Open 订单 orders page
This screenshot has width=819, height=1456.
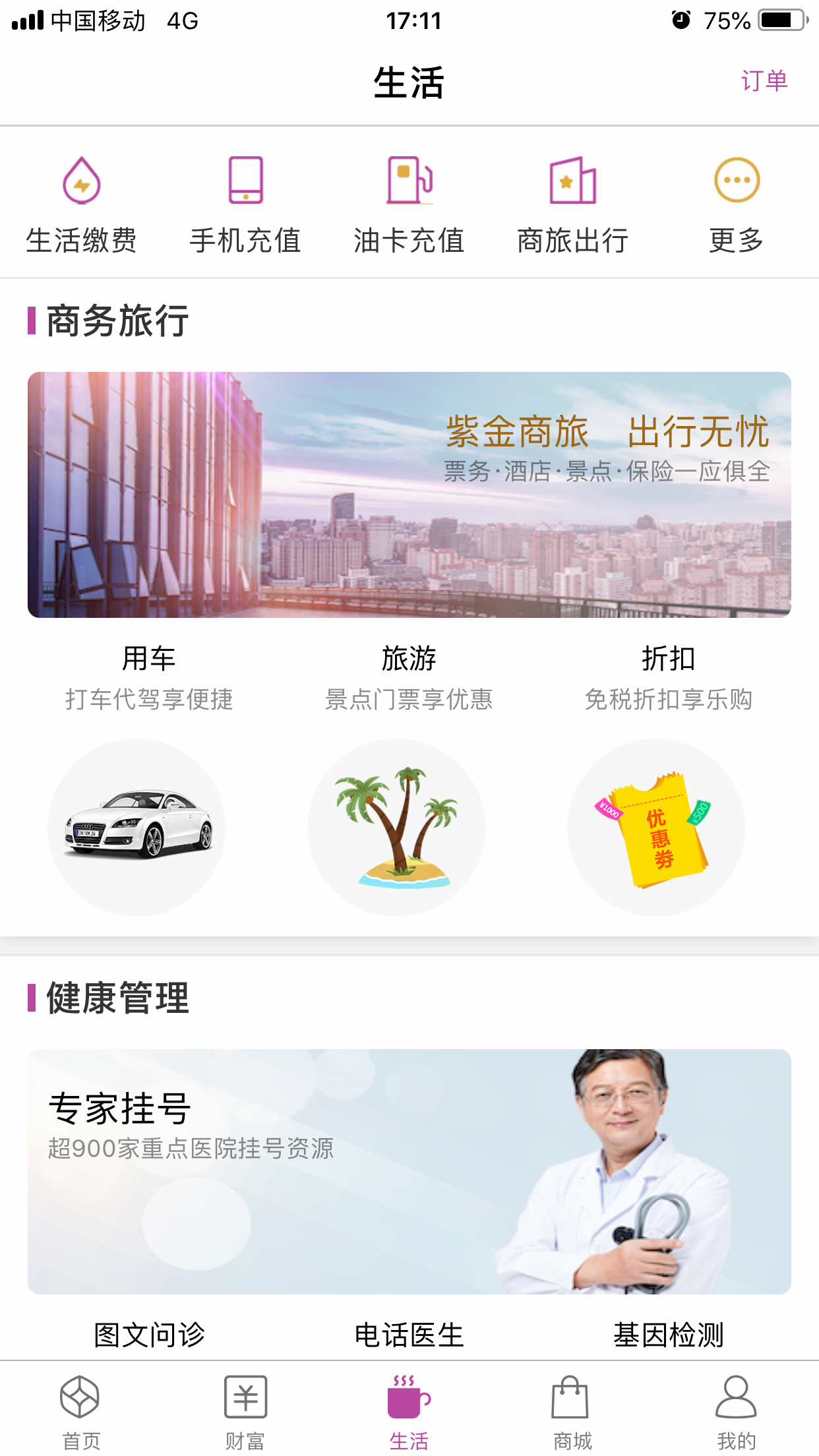point(764,81)
